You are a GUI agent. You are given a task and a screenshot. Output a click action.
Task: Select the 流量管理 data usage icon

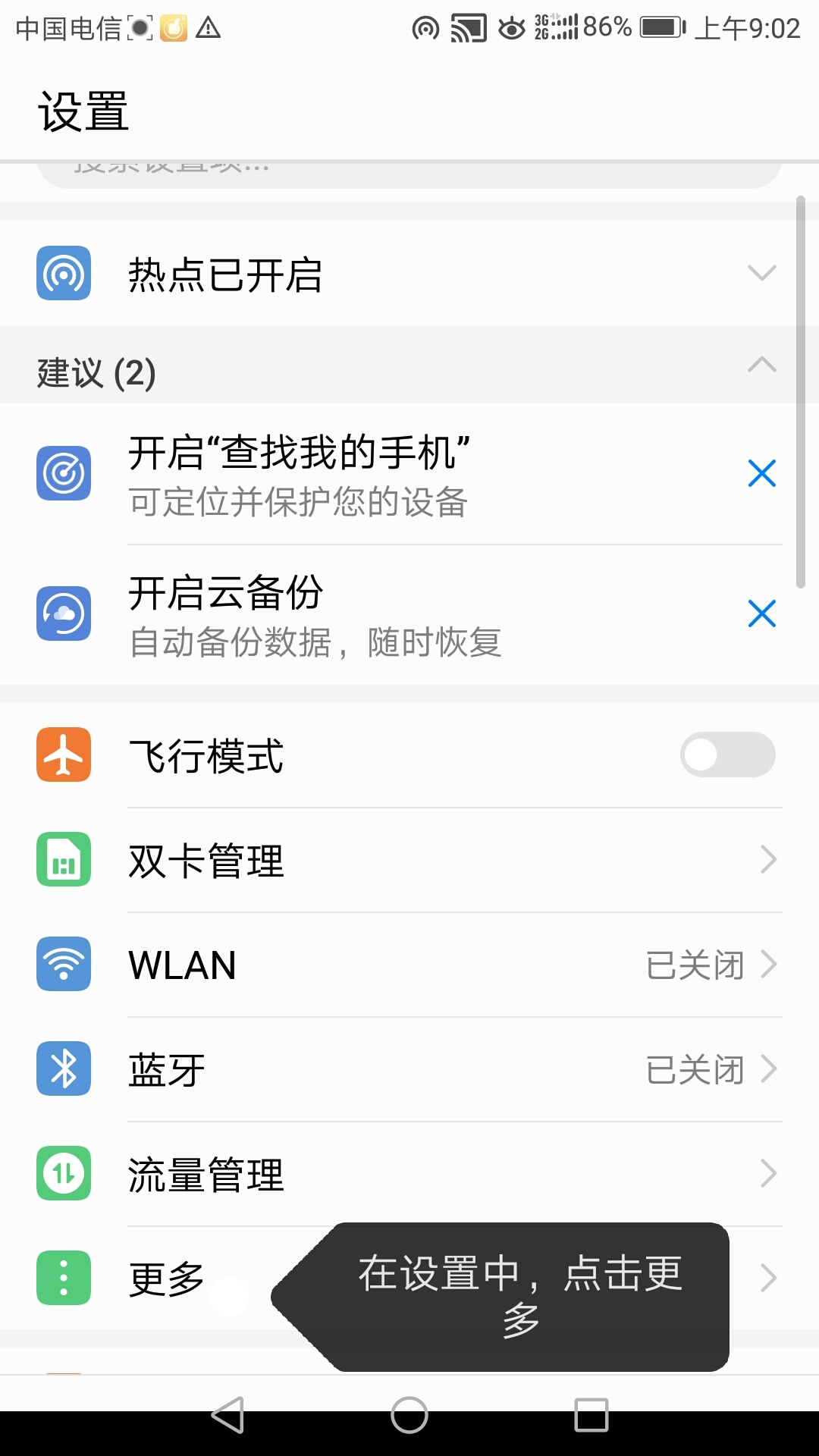[x=64, y=1173]
